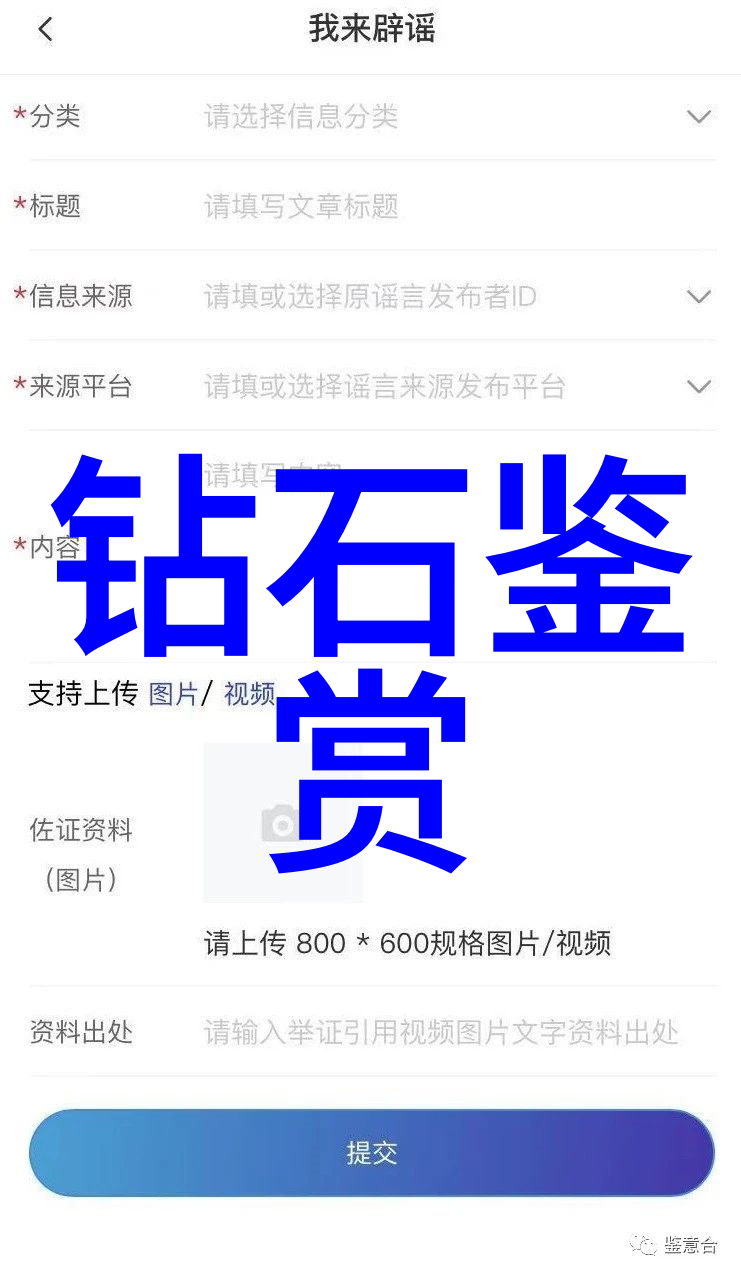Focus the 资料出处 source input field
Viewport: 741px width, 1277px height.
(x=442, y=1033)
